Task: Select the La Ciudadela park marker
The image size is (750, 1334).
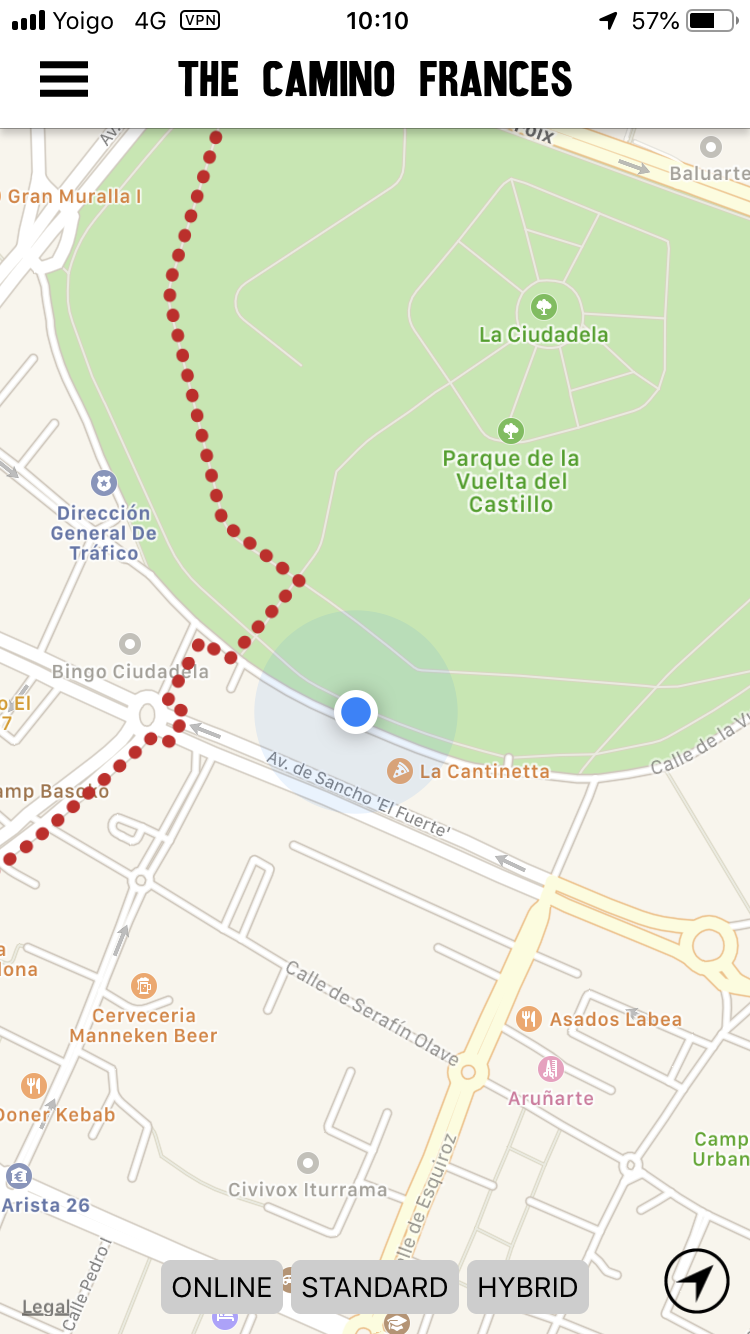Action: [x=544, y=306]
